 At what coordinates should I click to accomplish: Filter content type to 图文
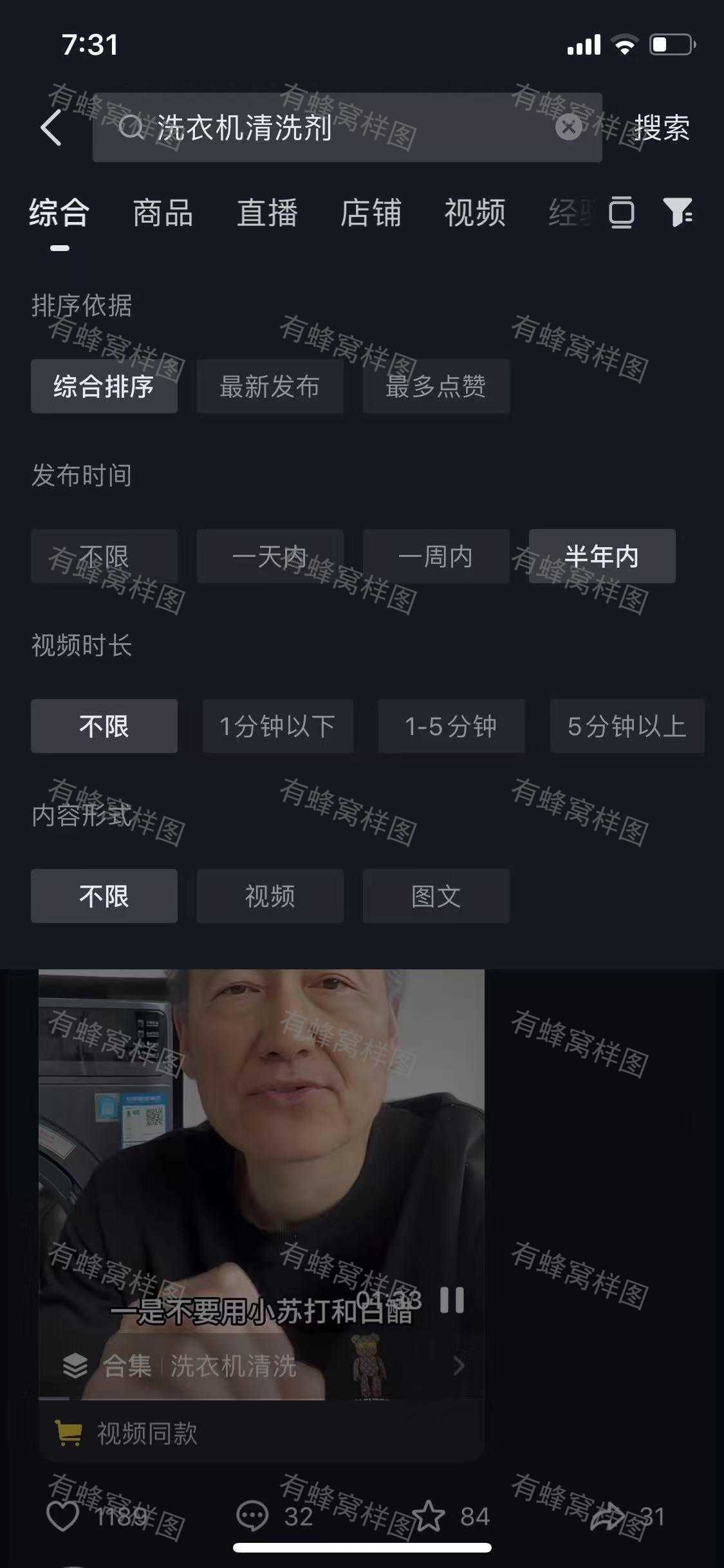(436, 896)
